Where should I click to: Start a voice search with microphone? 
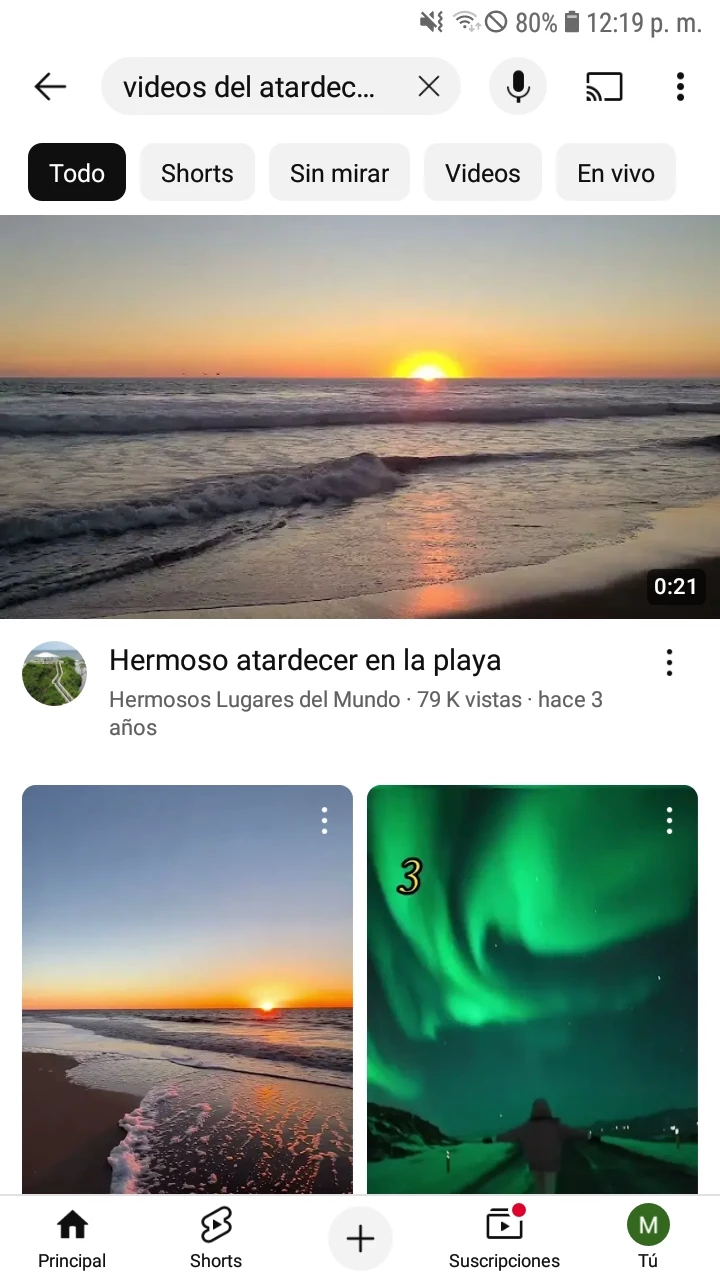tap(518, 87)
